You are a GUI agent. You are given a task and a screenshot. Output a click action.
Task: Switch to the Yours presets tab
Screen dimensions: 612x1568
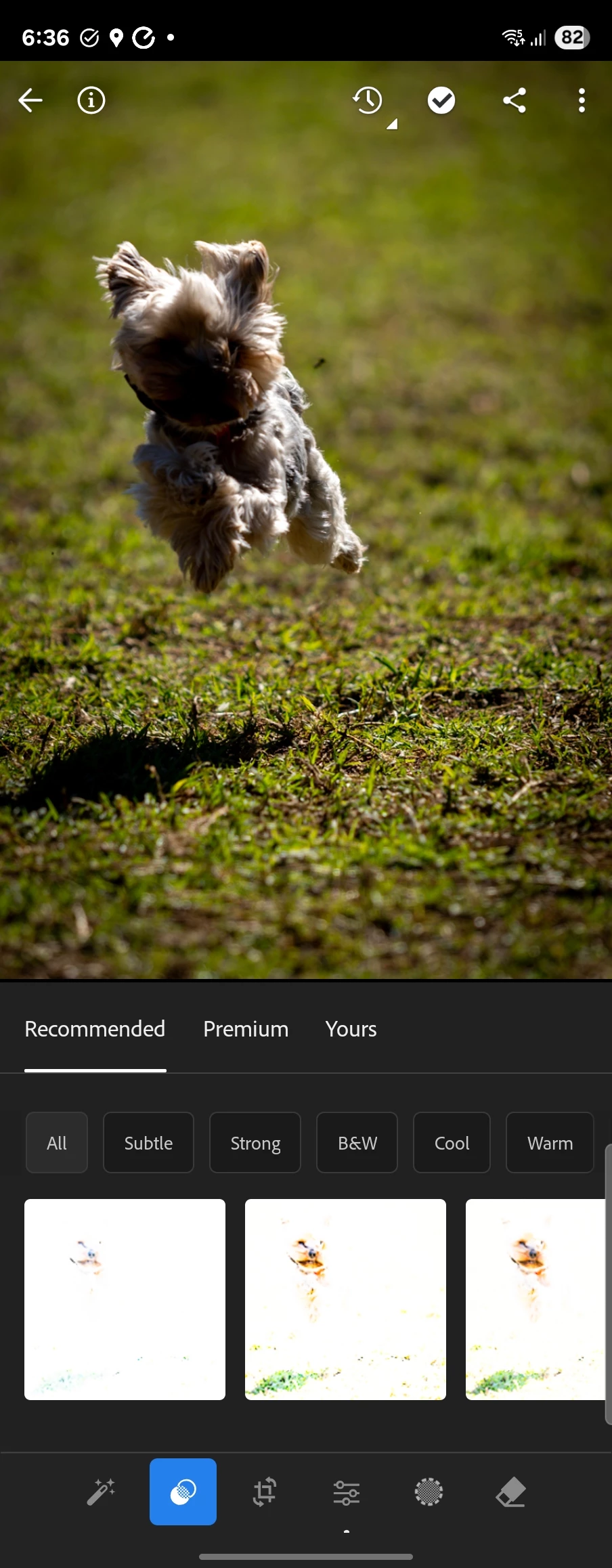tap(351, 1028)
